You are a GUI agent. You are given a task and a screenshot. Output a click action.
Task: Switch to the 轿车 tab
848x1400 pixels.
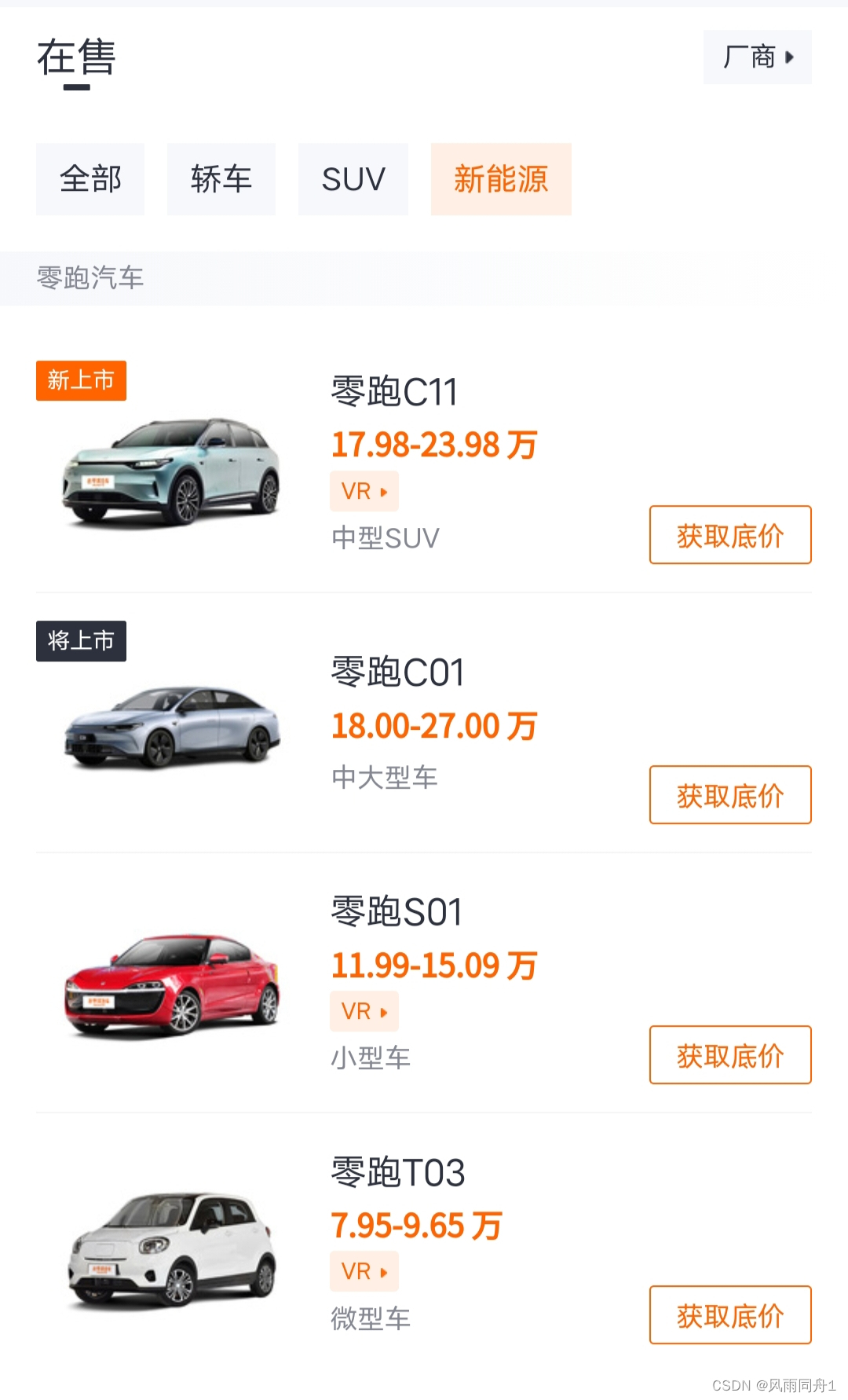click(221, 179)
